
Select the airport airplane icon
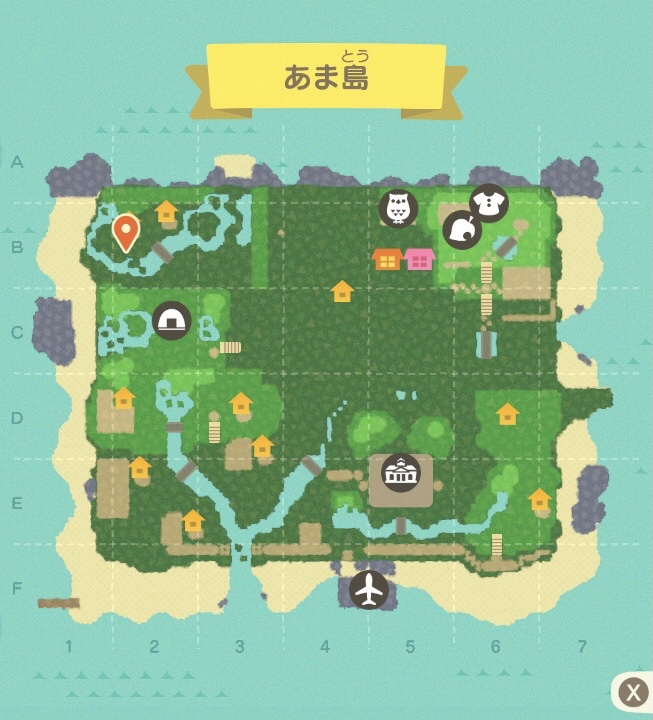click(369, 590)
